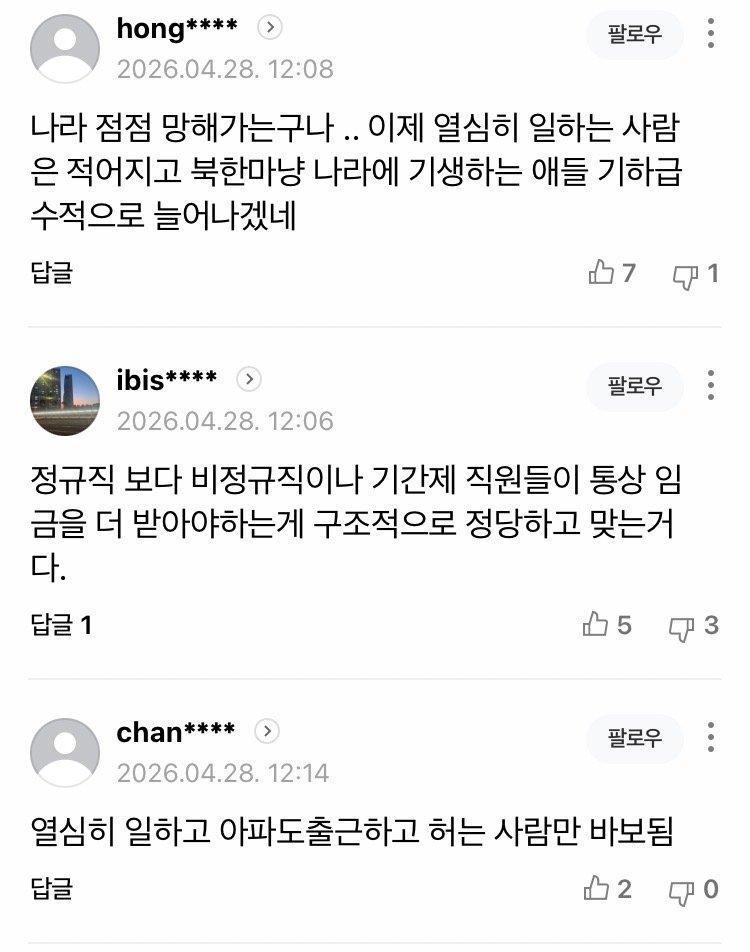This screenshot has height=952, width=750.
Task: Open overflow menu on hong****'s comment
Action: point(711,35)
